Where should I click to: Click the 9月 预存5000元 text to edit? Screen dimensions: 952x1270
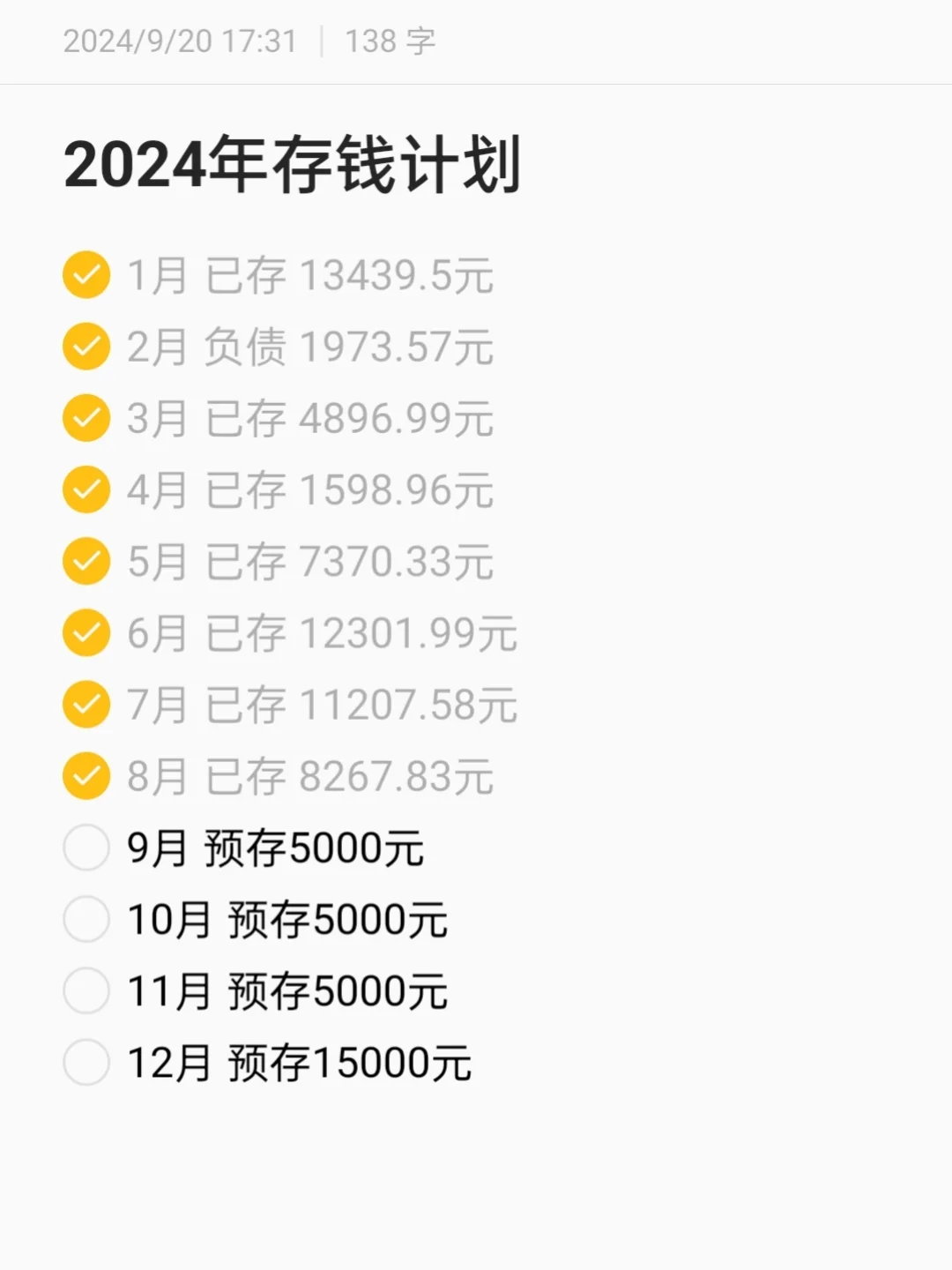pyautogui.click(x=278, y=847)
